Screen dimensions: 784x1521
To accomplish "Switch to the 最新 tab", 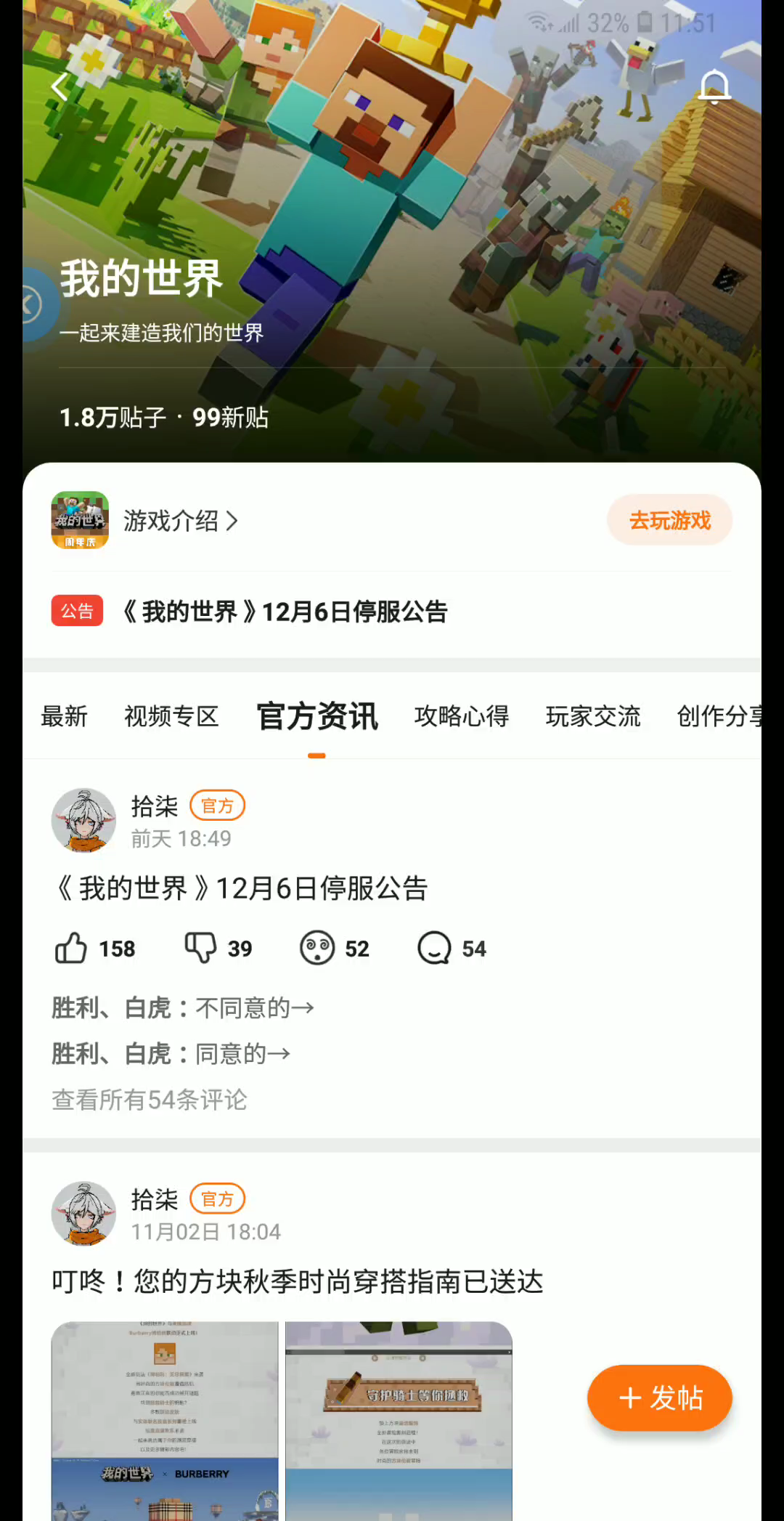I will [x=64, y=716].
